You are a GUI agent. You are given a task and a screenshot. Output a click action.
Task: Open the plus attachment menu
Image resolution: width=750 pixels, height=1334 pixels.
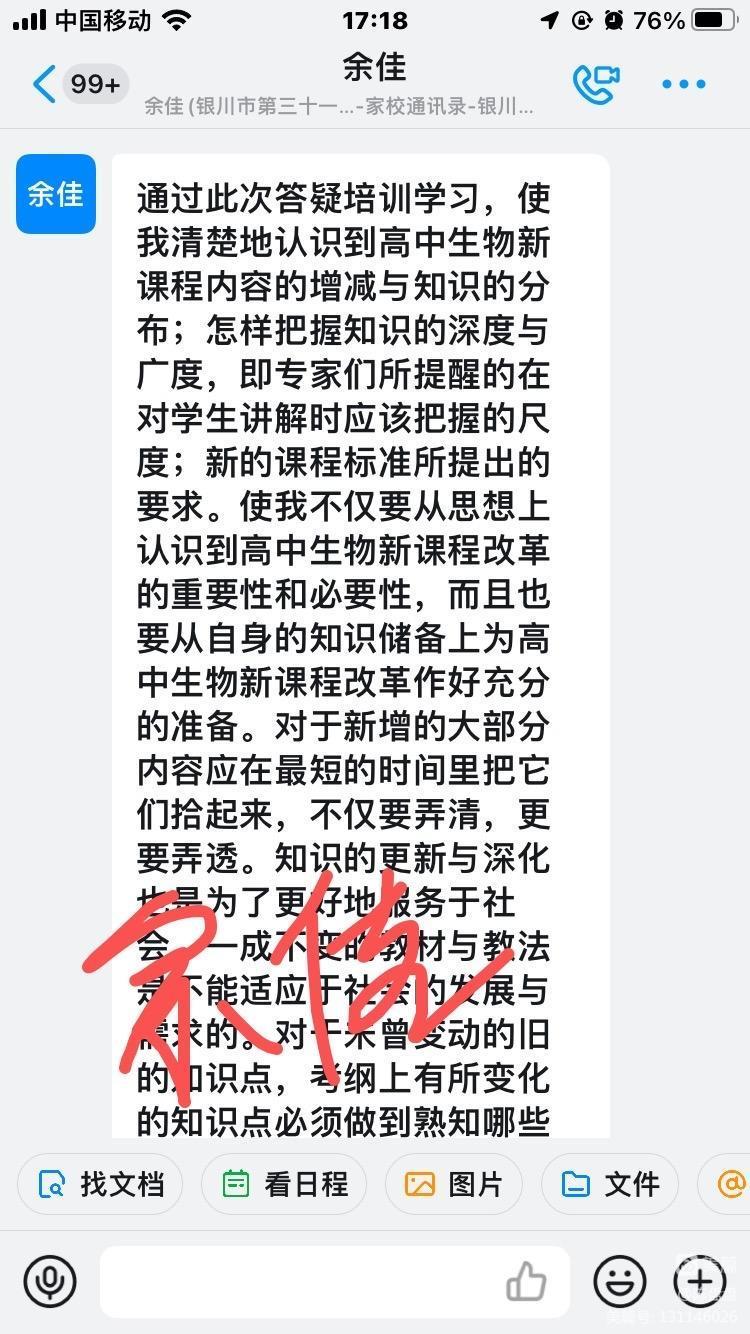coord(700,1281)
